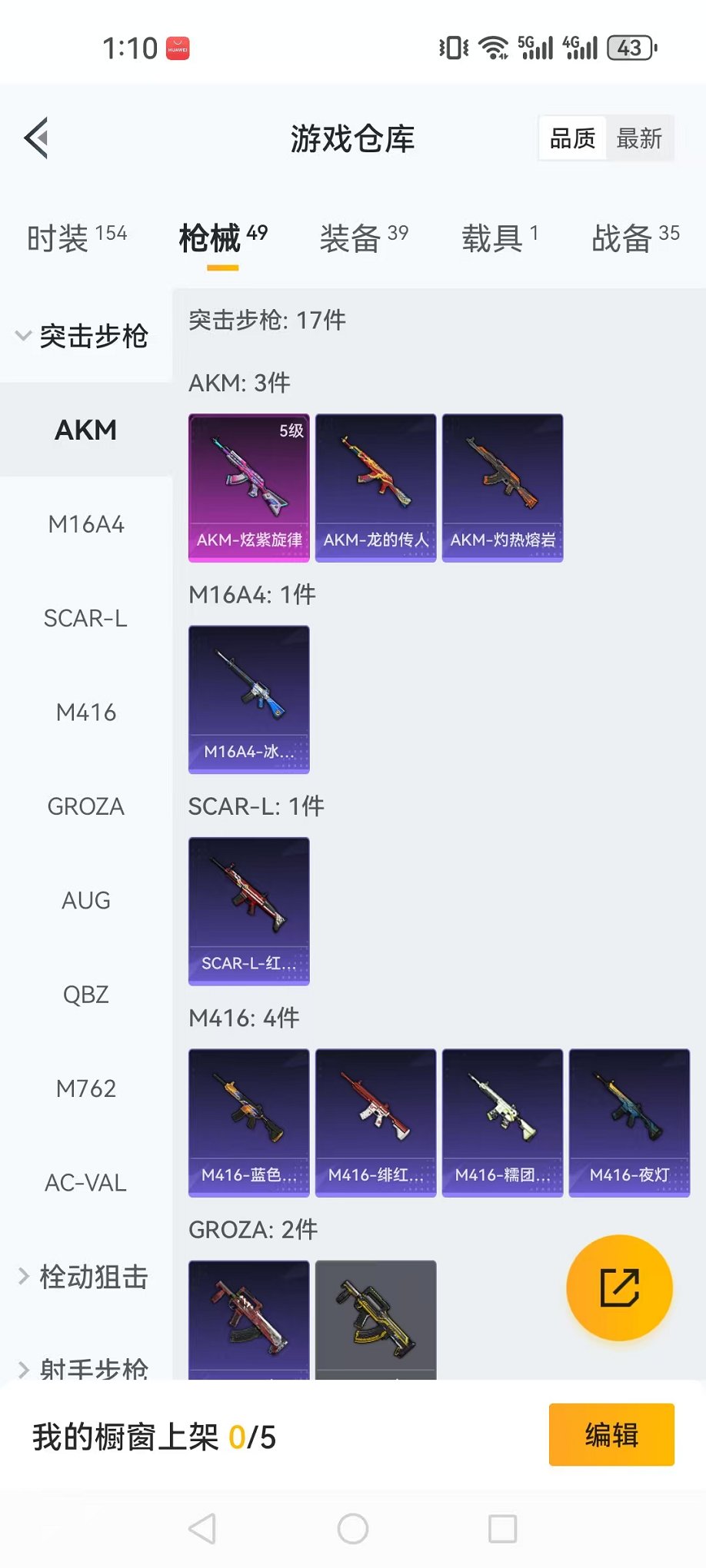Image resolution: width=706 pixels, height=1568 pixels.
Task: Open the M416-夜灯 skin
Action: pos(629,1122)
